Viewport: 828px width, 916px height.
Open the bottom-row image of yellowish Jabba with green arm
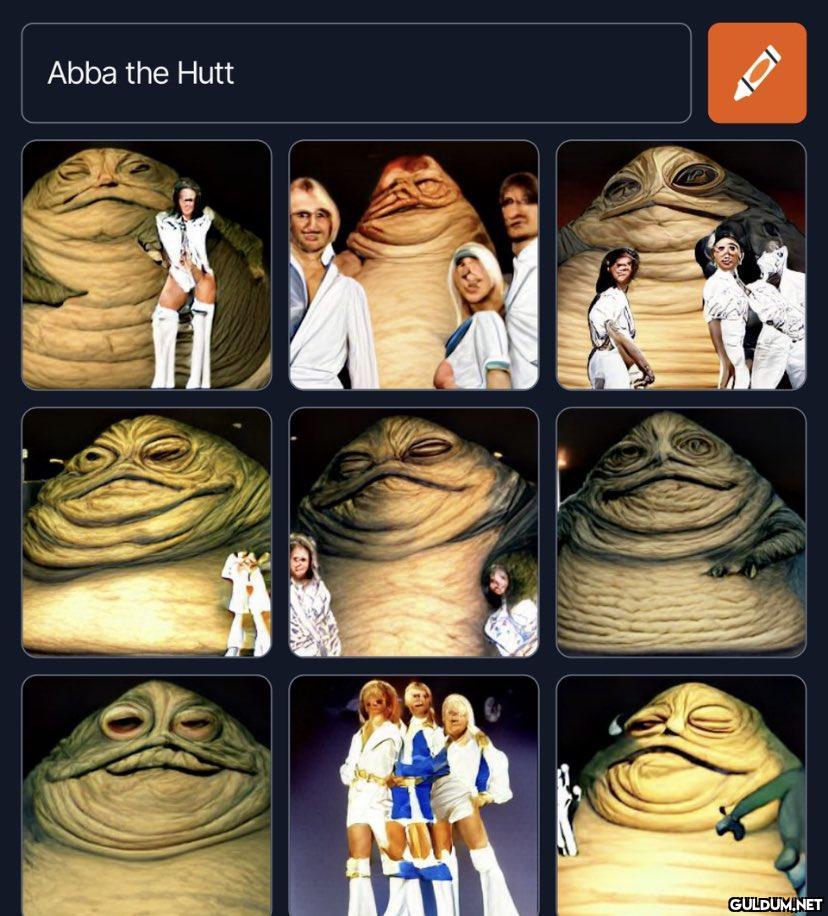coord(681,795)
